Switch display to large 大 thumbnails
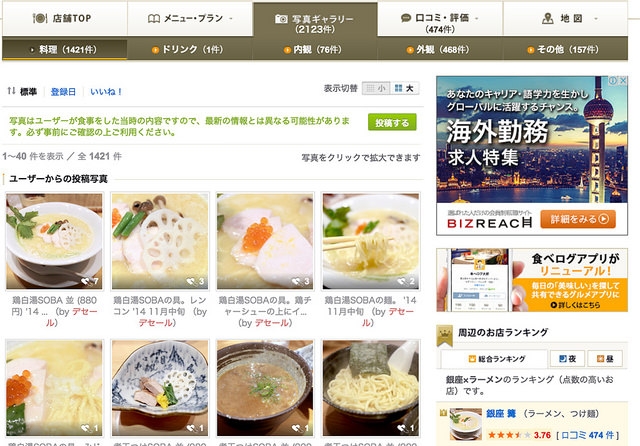 pos(405,89)
